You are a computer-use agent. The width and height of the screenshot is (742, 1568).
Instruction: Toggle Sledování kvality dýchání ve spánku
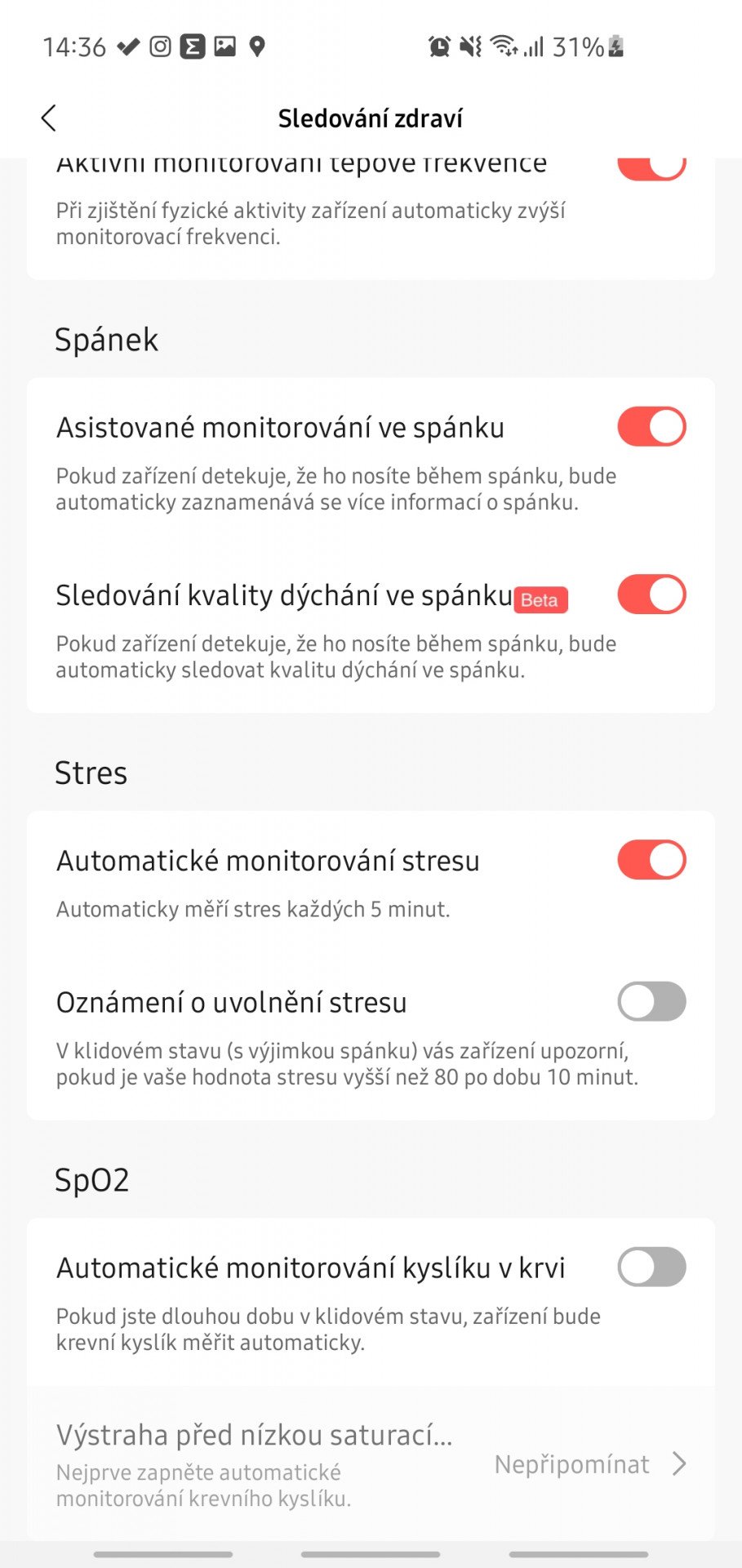[x=651, y=595]
